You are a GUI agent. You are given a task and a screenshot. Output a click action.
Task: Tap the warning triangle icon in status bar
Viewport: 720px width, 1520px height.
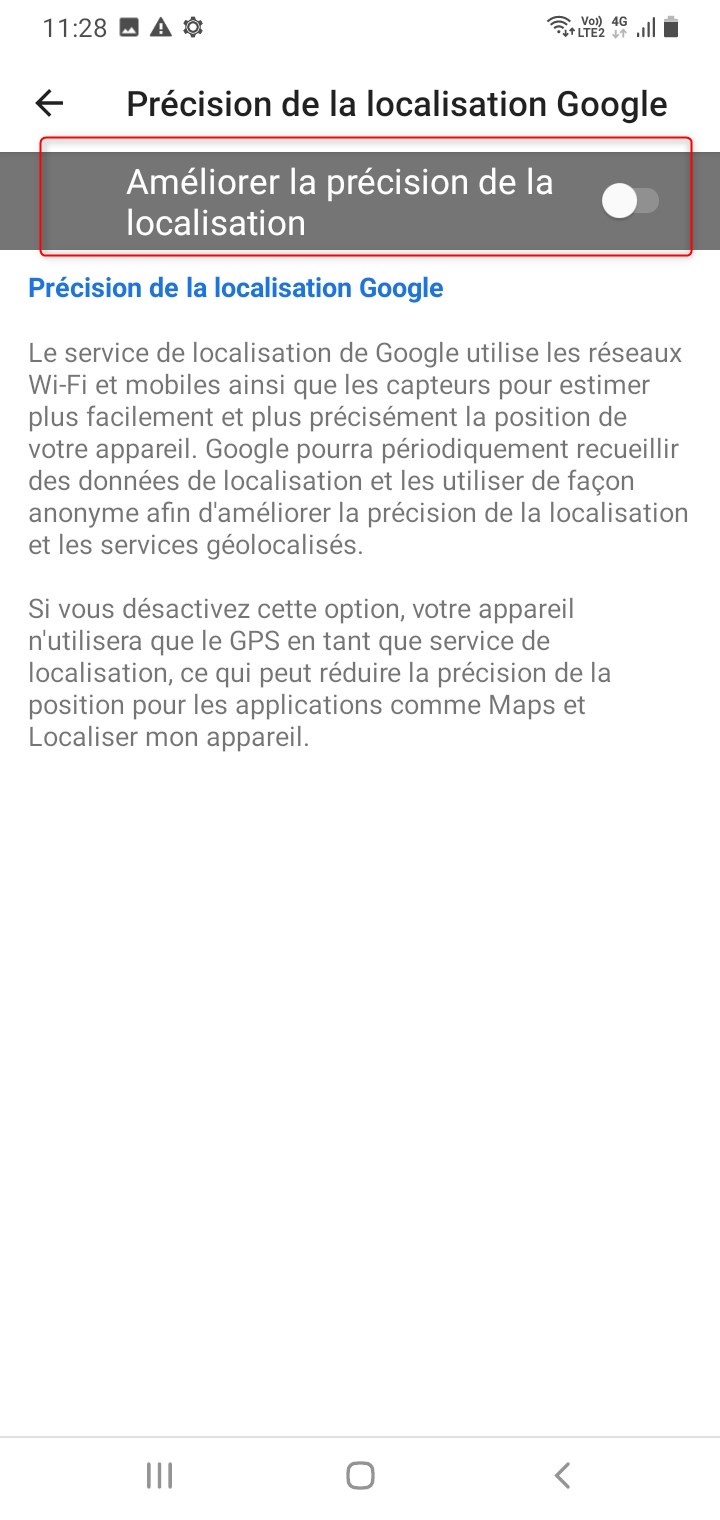pos(161,27)
